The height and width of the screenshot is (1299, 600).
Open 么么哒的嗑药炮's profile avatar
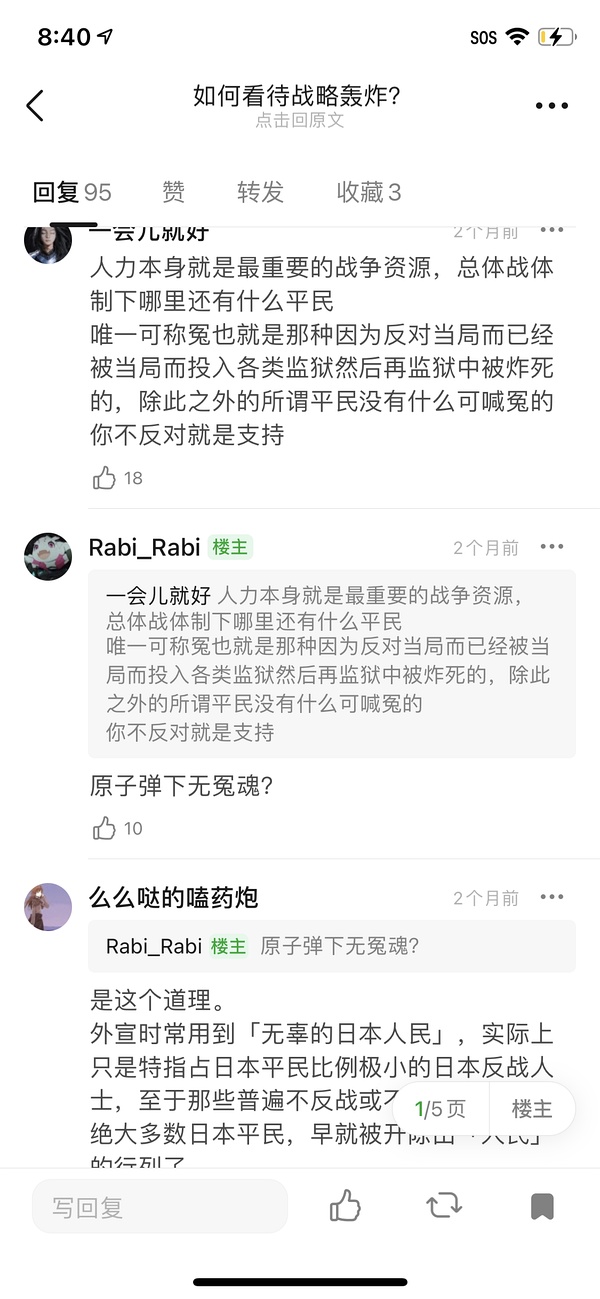click(x=48, y=906)
